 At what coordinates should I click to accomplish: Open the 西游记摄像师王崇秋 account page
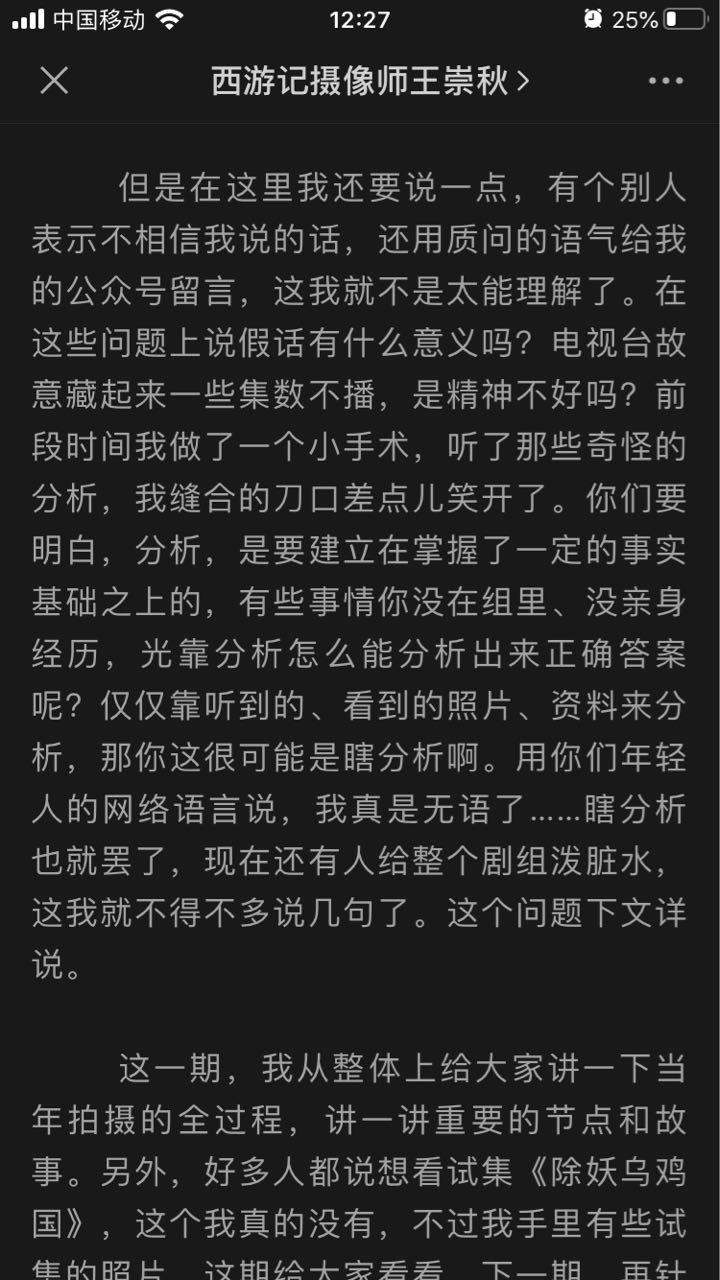(x=370, y=81)
